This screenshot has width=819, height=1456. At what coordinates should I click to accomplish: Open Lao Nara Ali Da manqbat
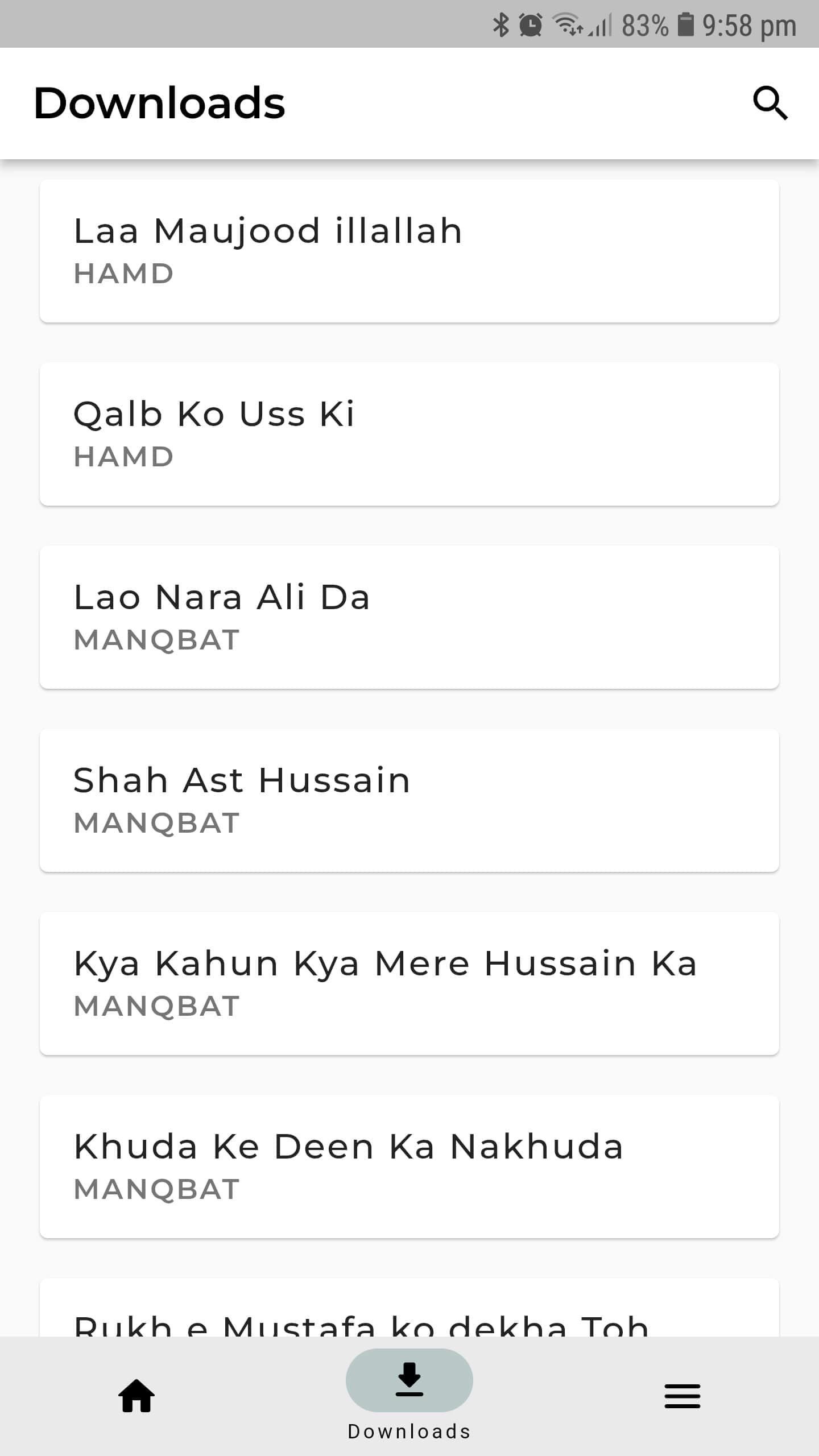pyautogui.click(x=409, y=617)
